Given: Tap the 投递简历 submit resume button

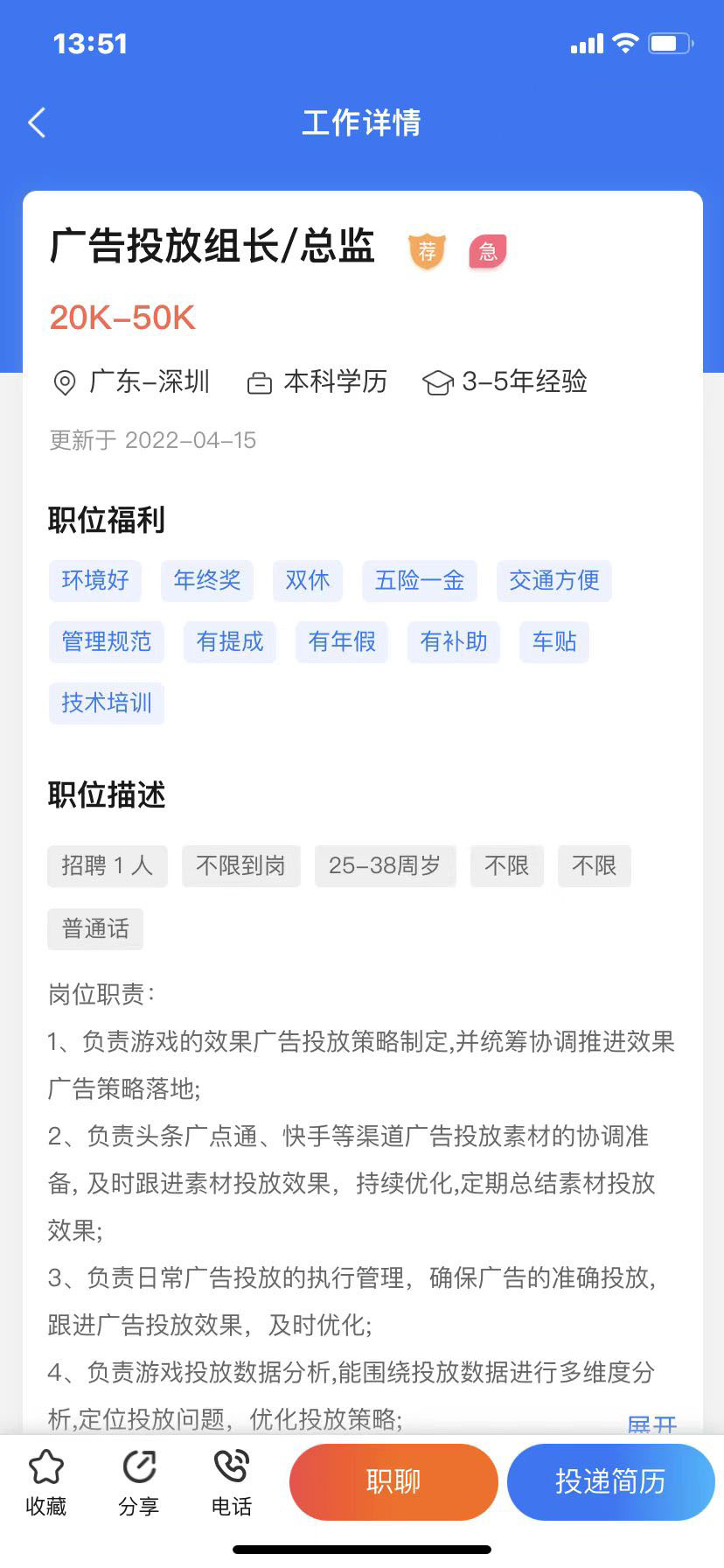Looking at the screenshot, I should (609, 1481).
